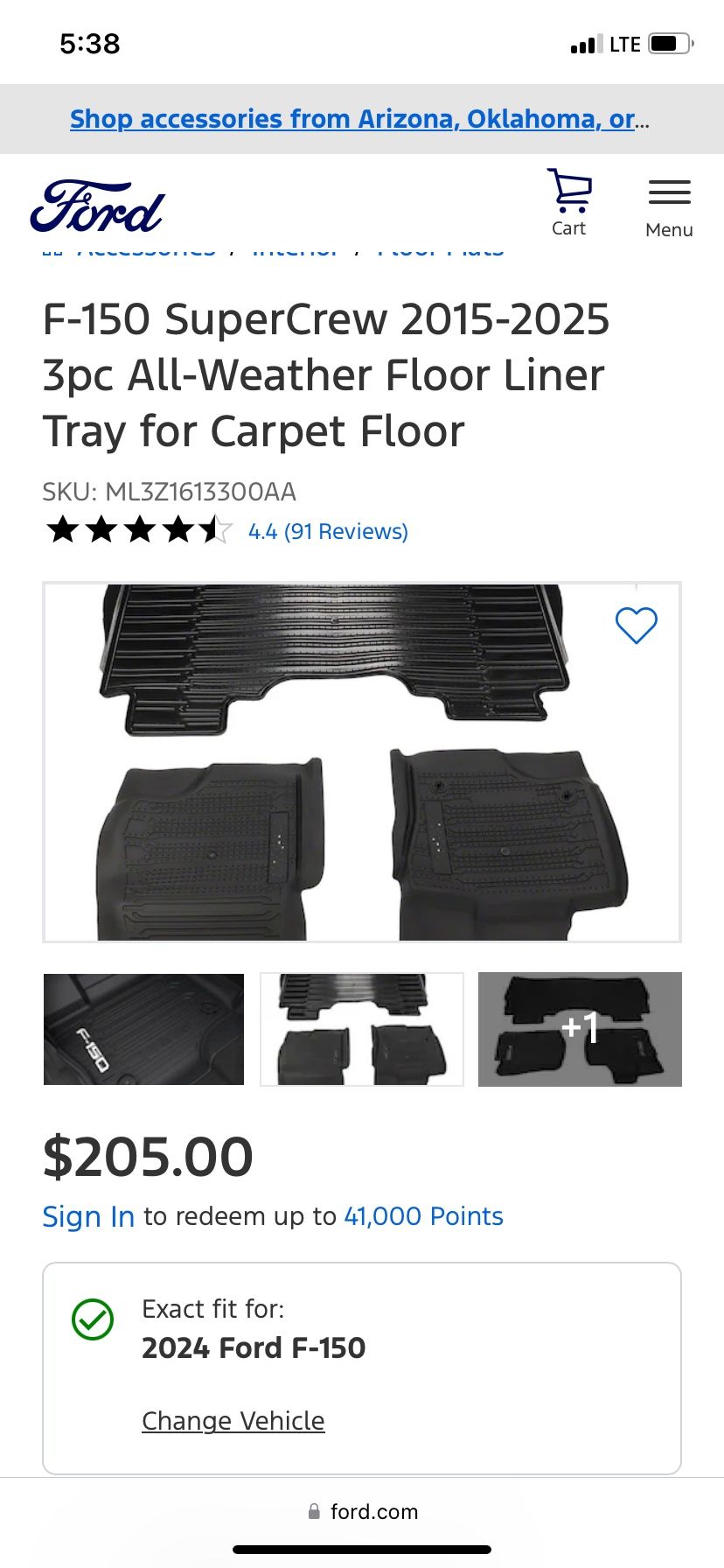724x1568 pixels.
Task: Open the Arizona, Oklahoma accessories shop link
Action: (x=359, y=119)
